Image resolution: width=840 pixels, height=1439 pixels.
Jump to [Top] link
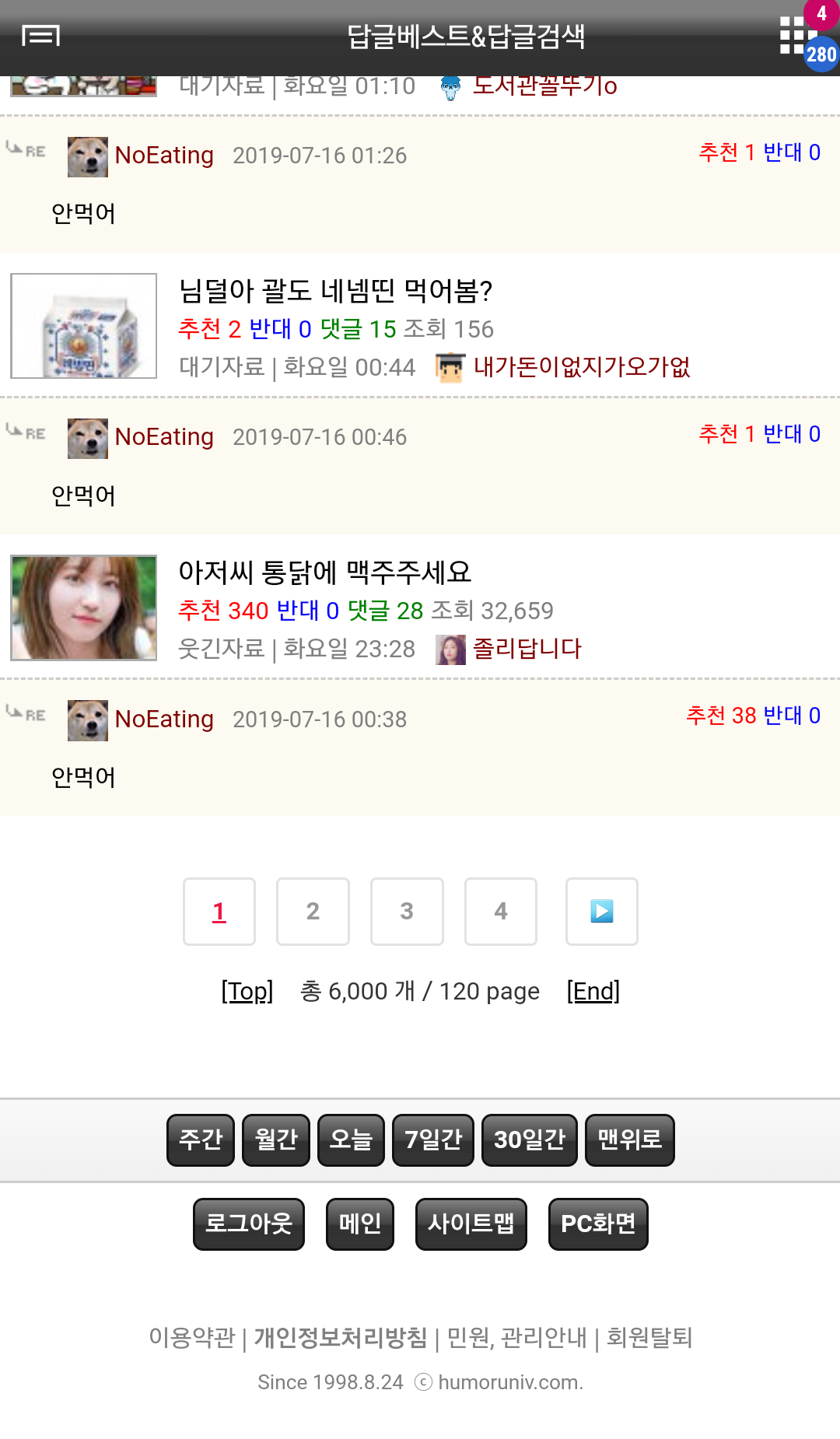point(247,991)
